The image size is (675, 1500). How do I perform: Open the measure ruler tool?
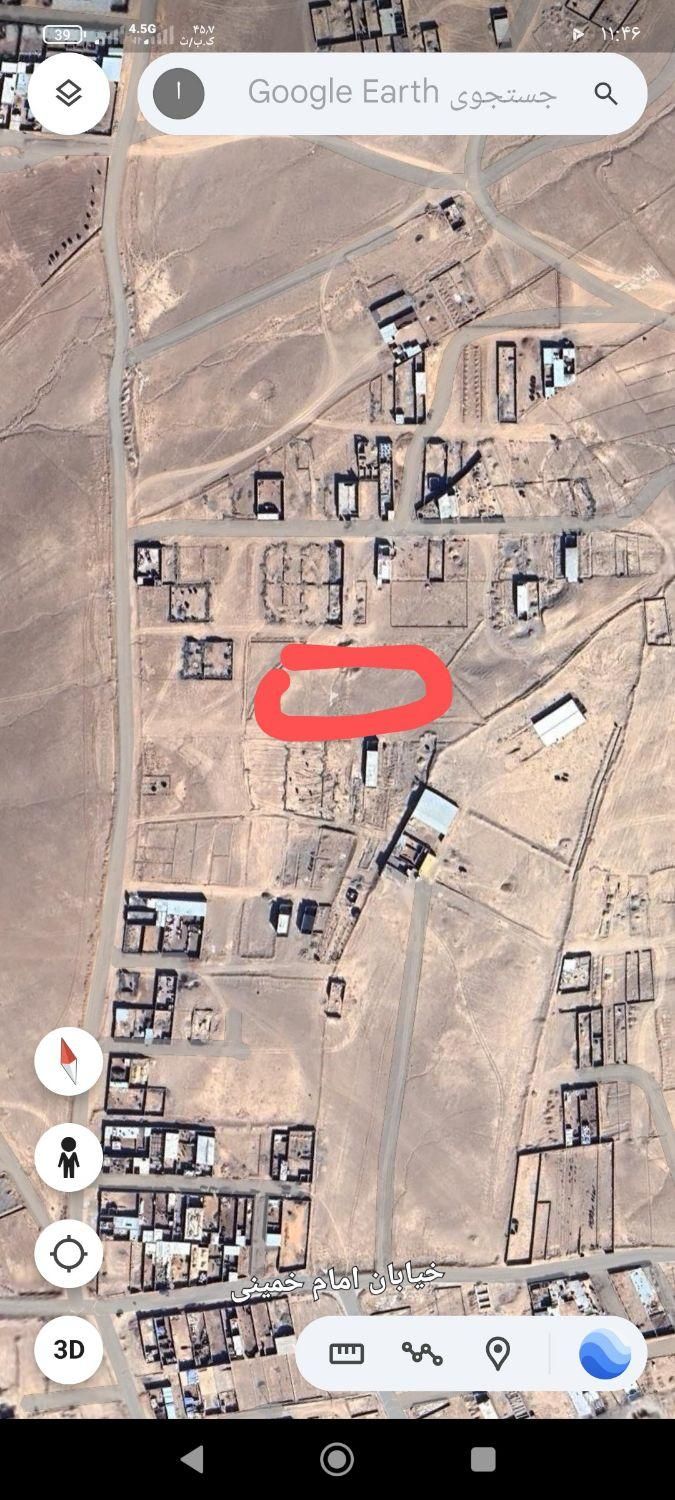pos(346,1353)
